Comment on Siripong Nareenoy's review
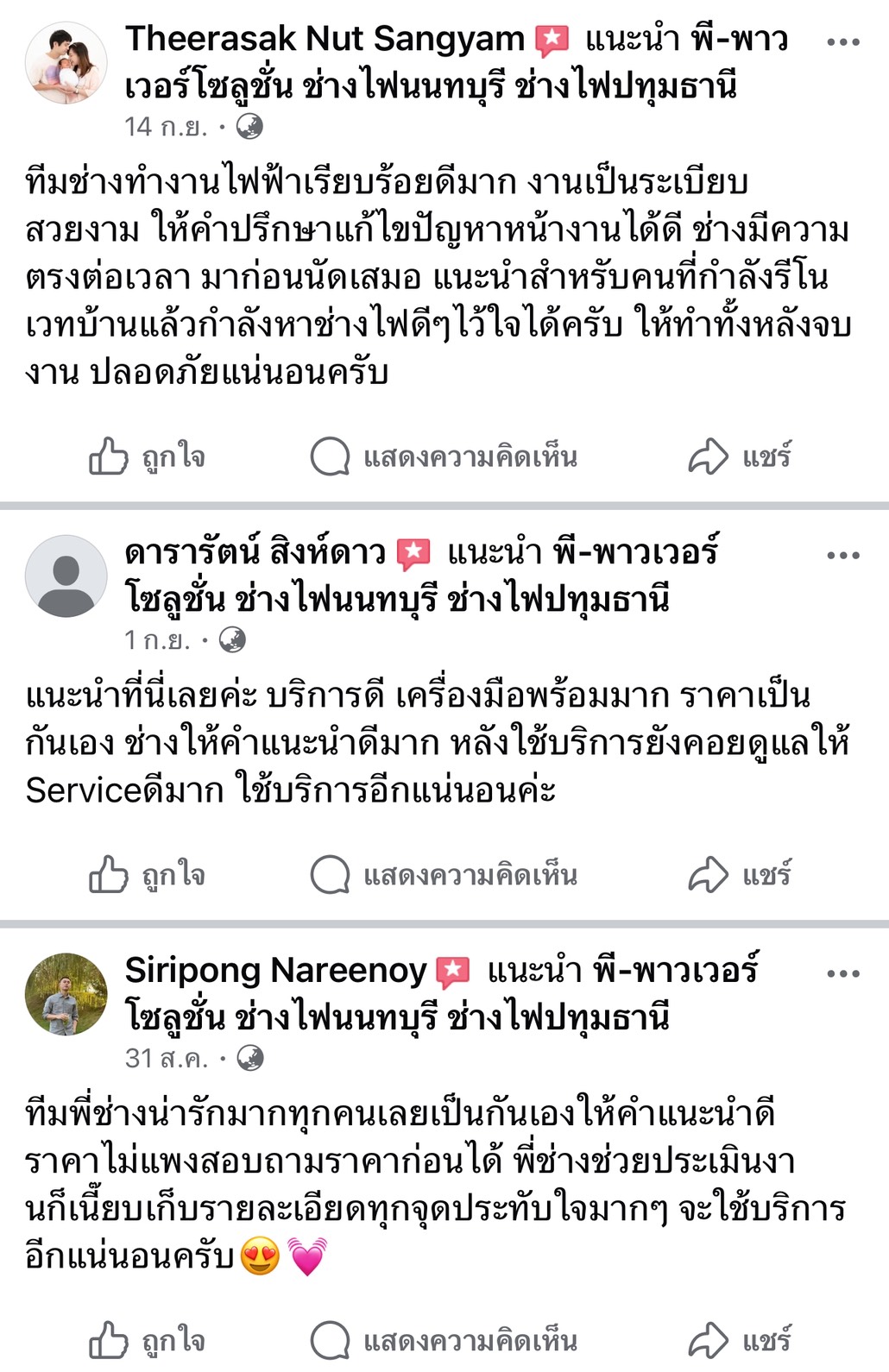This screenshot has height=1372, width=889. (444, 1341)
